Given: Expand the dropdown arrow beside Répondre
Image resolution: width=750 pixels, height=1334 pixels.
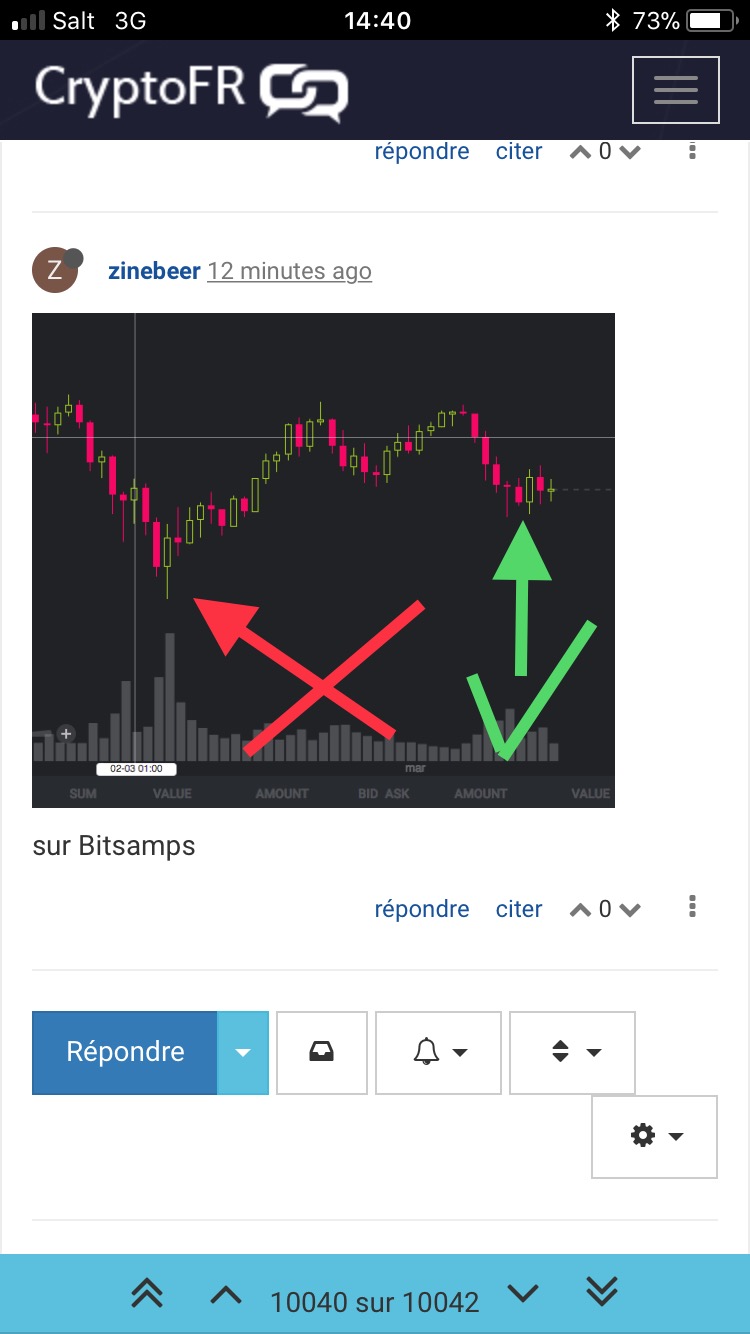Looking at the screenshot, I should (243, 1052).
